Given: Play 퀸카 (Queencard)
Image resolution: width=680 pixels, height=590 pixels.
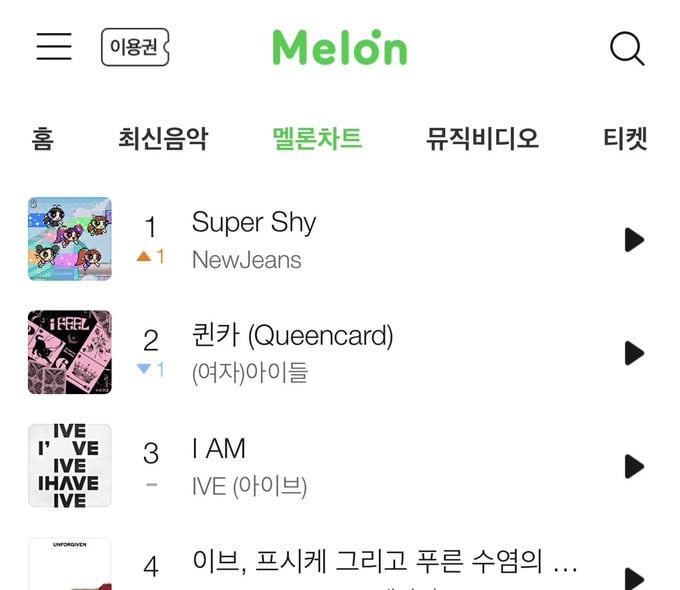Looking at the screenshot, I should (633, 353).
